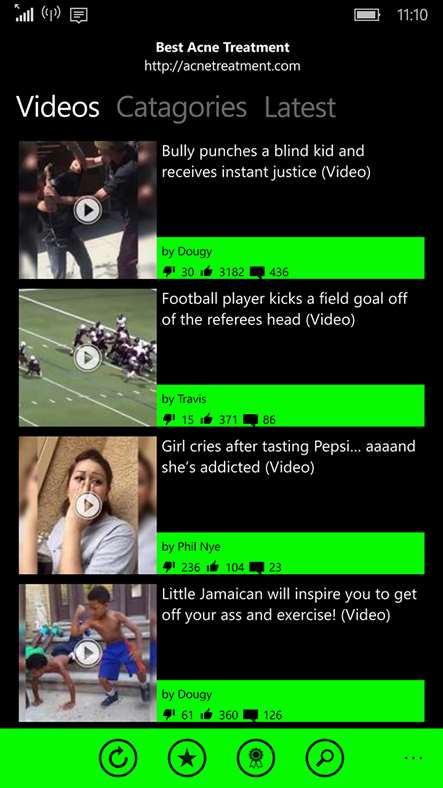Viewport: 443px width, 788px height.
Task: Open the favorites star icon
Action: [x=187, y=758]
